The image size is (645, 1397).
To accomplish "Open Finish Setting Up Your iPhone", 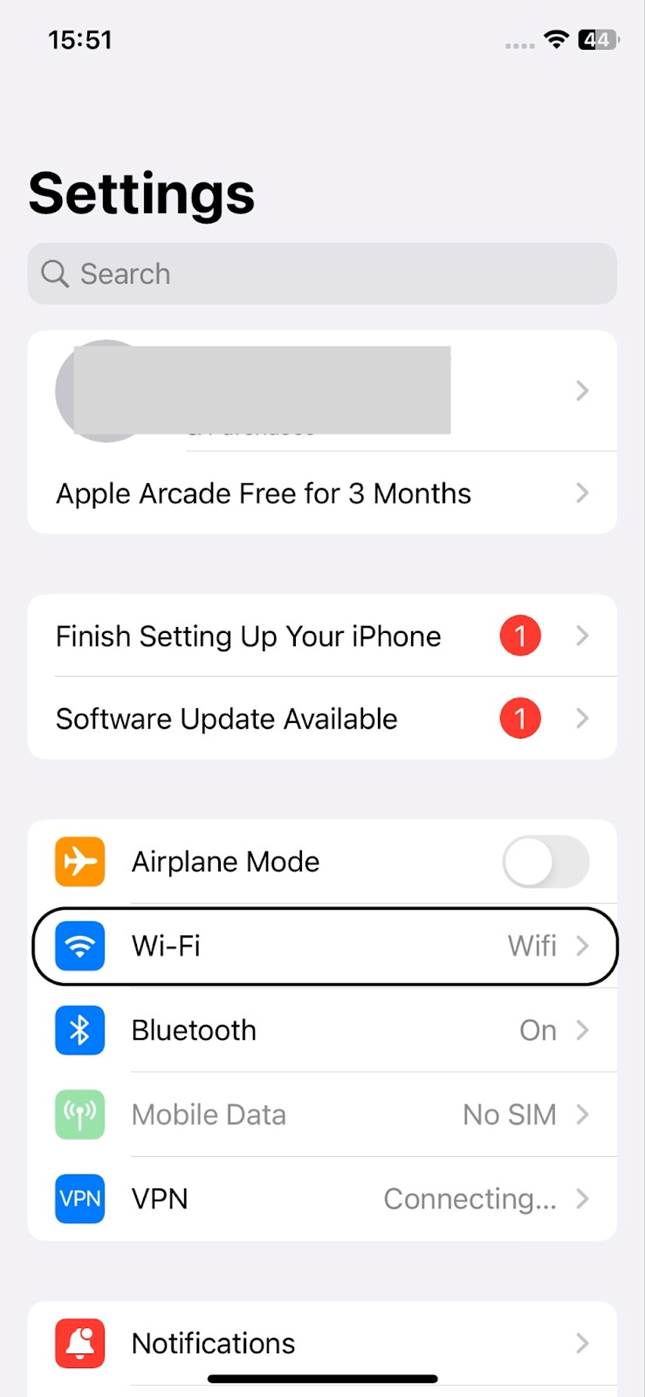I will [322, 636].
